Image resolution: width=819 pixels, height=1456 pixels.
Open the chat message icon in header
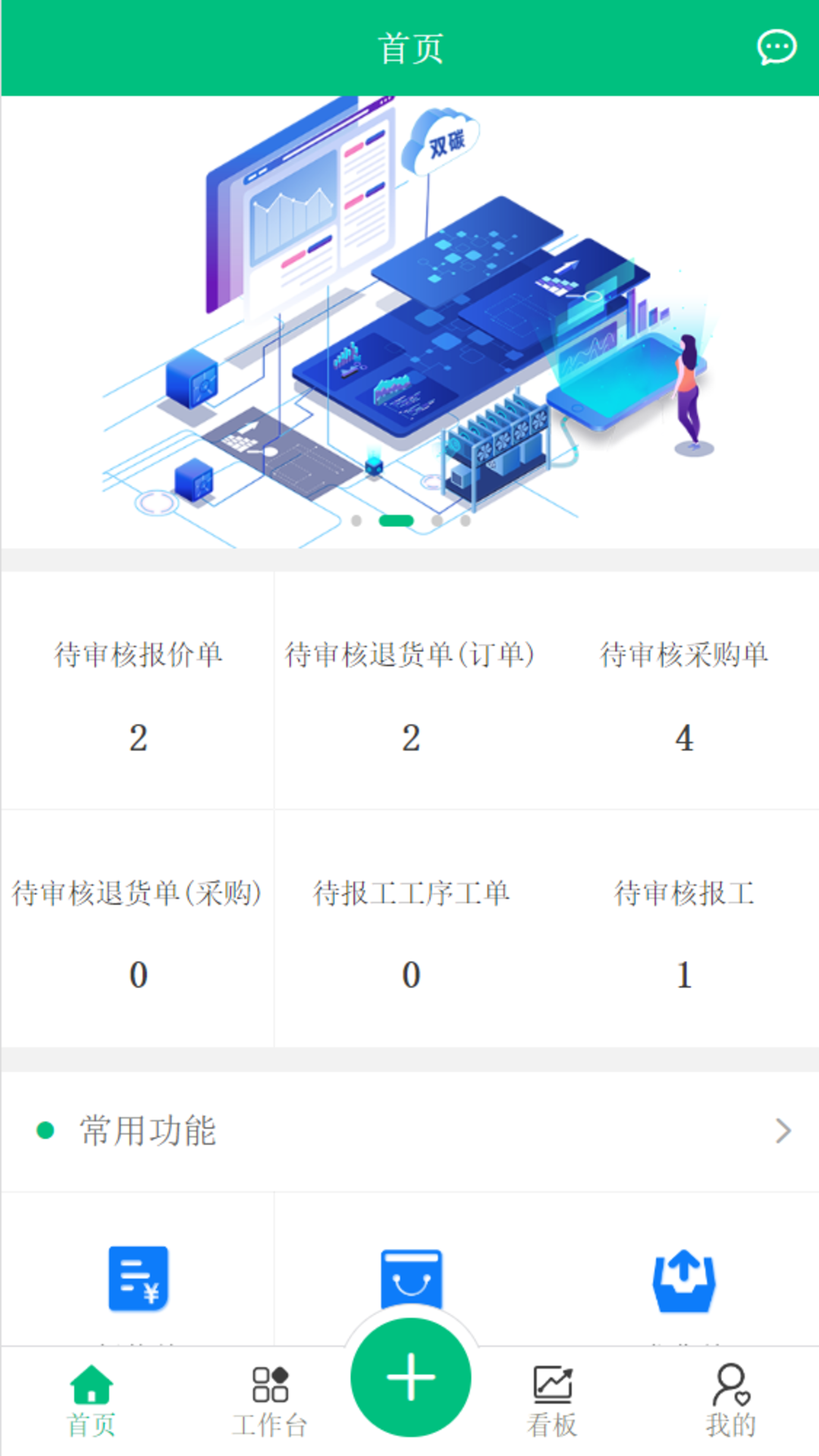pos(775,47)
